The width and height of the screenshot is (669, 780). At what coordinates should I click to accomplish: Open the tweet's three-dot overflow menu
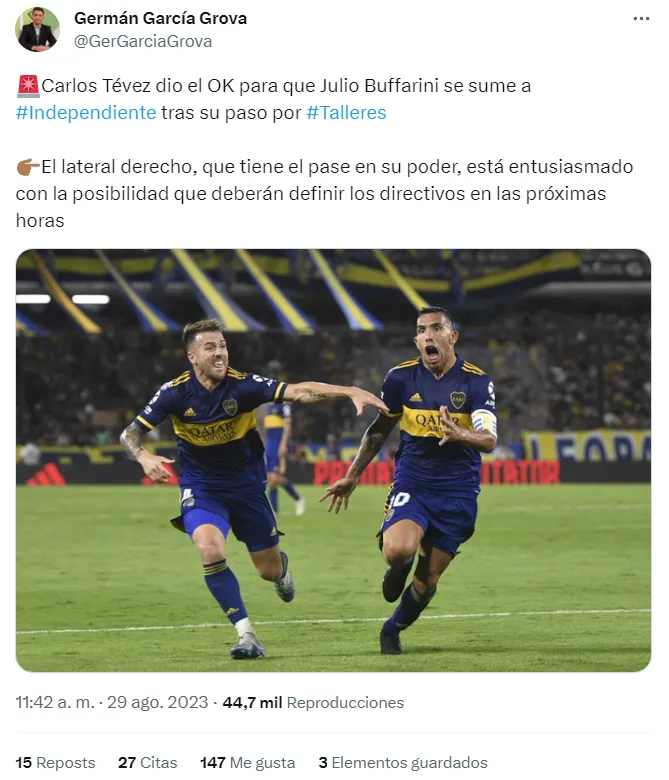(641, 19)
